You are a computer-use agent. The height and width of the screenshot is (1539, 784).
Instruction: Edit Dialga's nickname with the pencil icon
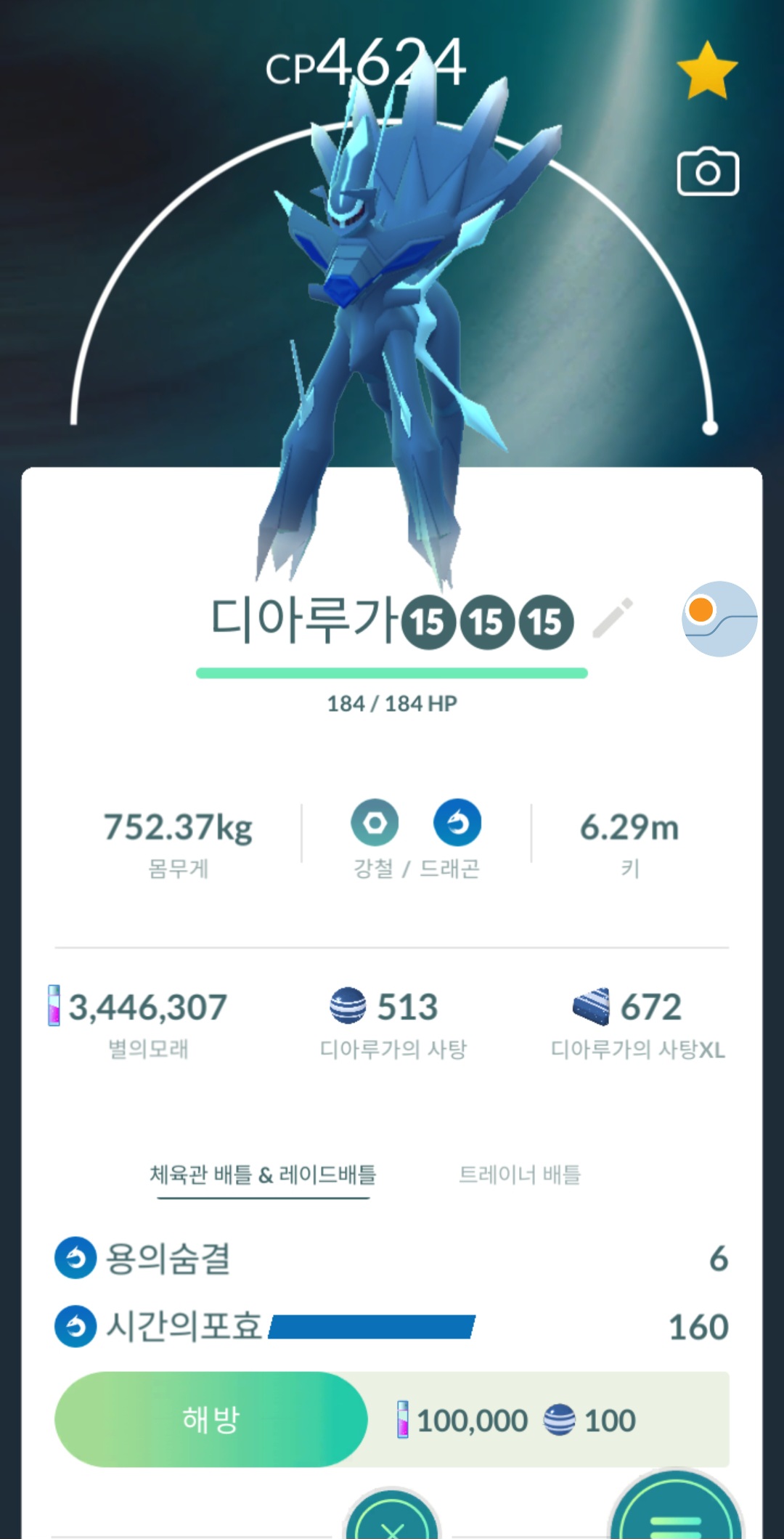pos(613,619)
